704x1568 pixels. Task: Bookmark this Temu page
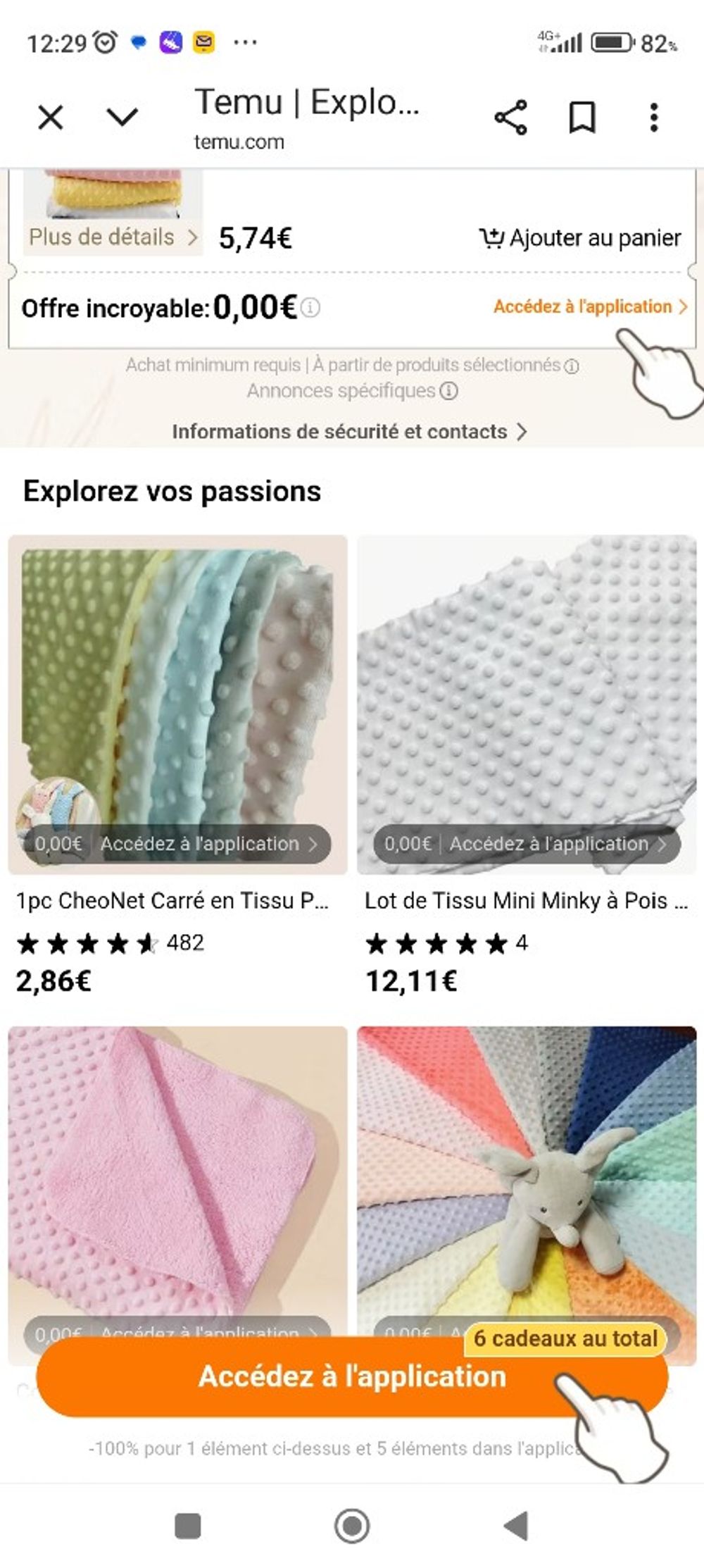(x=582, y=117)
